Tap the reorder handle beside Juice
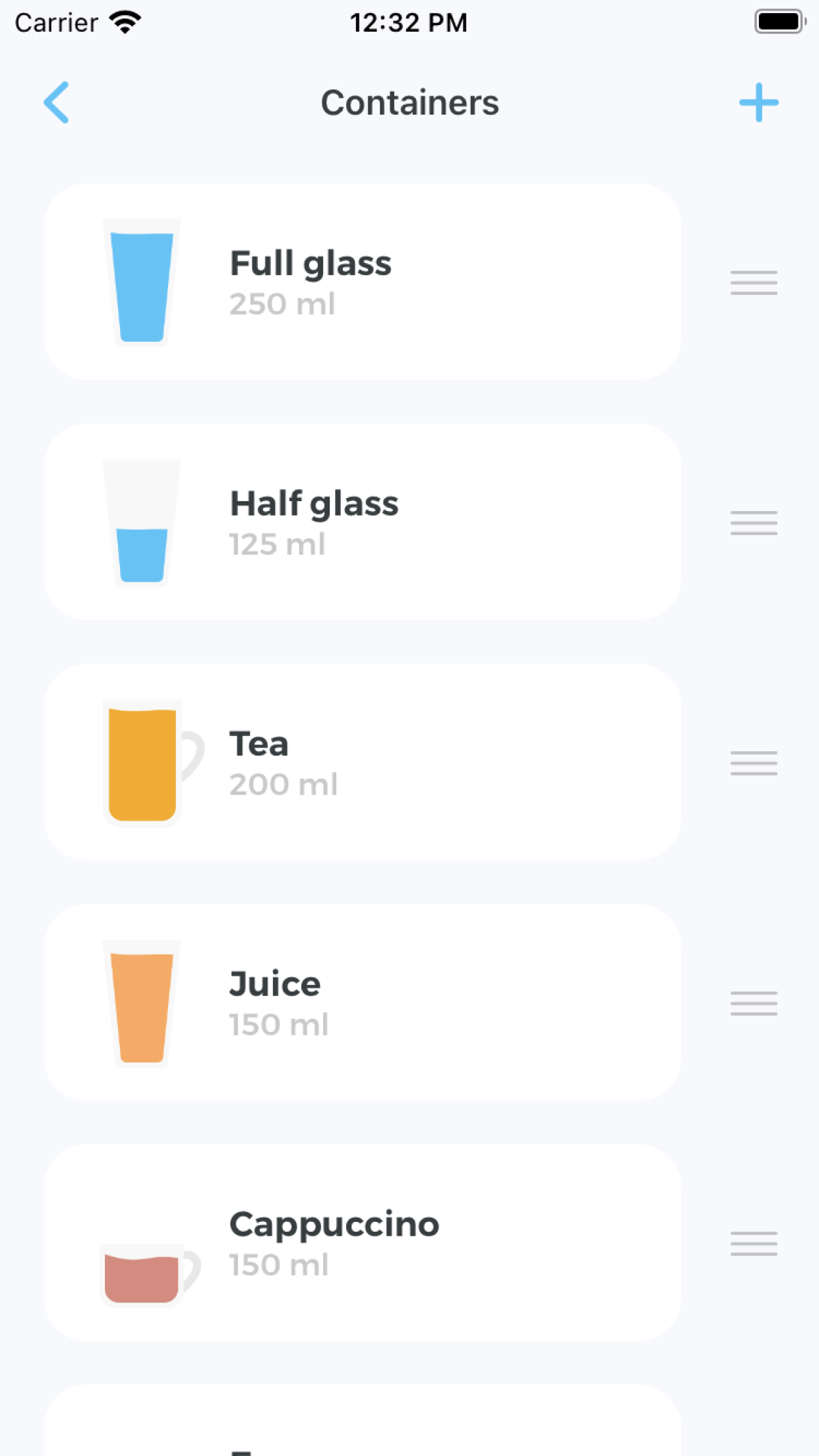This screenshot has width=819, height=1456. (x=754, y=1003)
